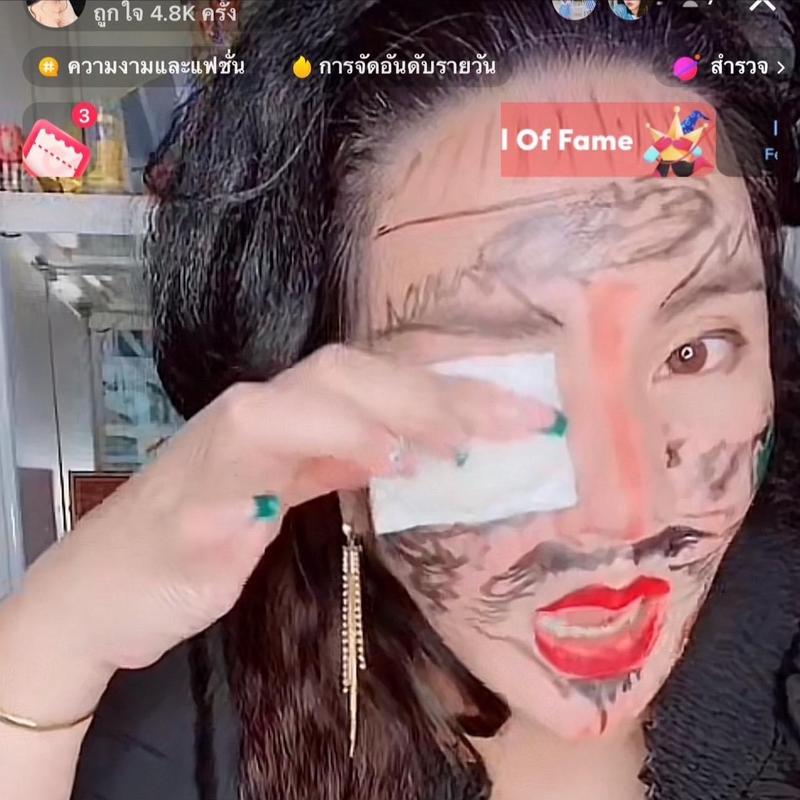The height and width of the screenshot is (800, 800).
Task: Open the ความงามและแฟชั่น category chip
Action: tap(140, 67)
